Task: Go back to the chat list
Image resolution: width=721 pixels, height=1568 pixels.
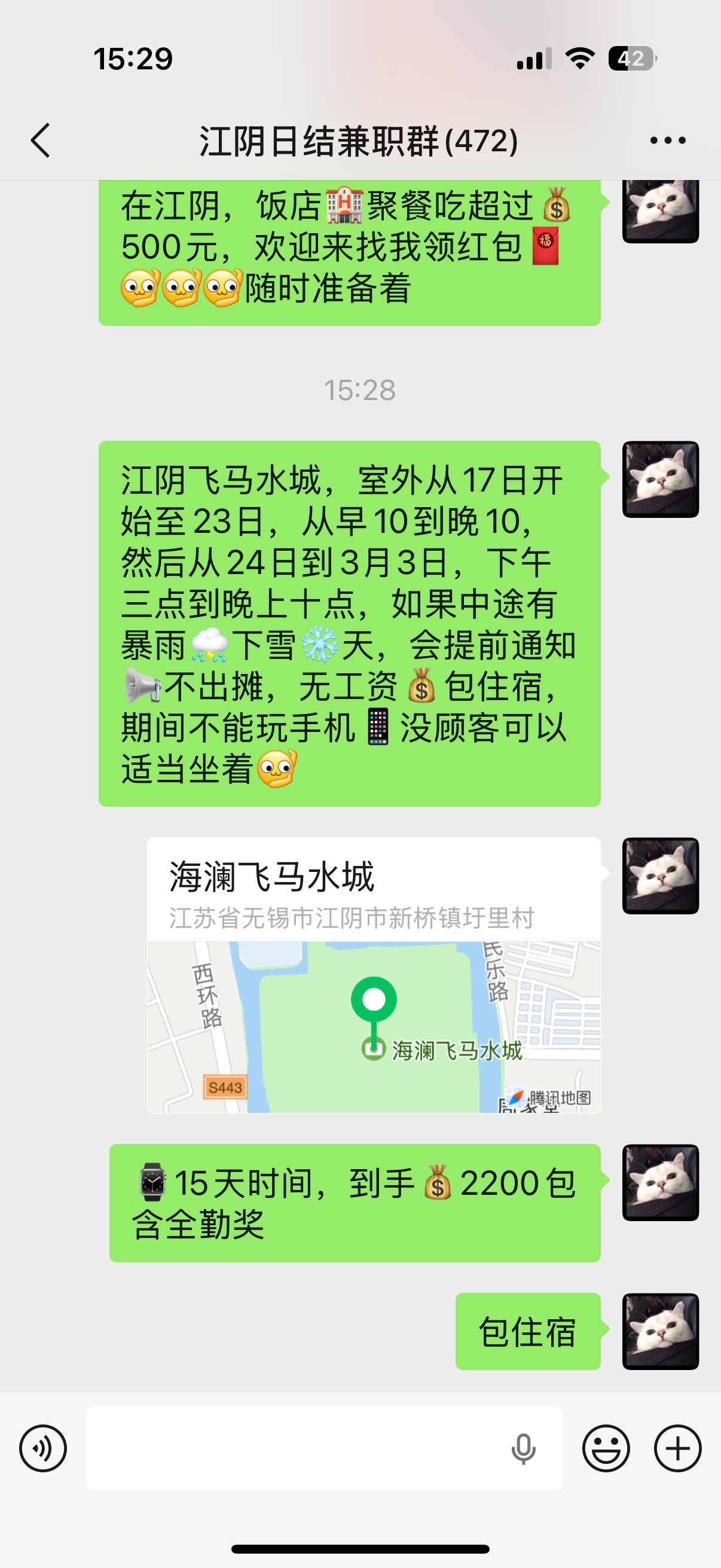Action: click(x=40, y=141)
